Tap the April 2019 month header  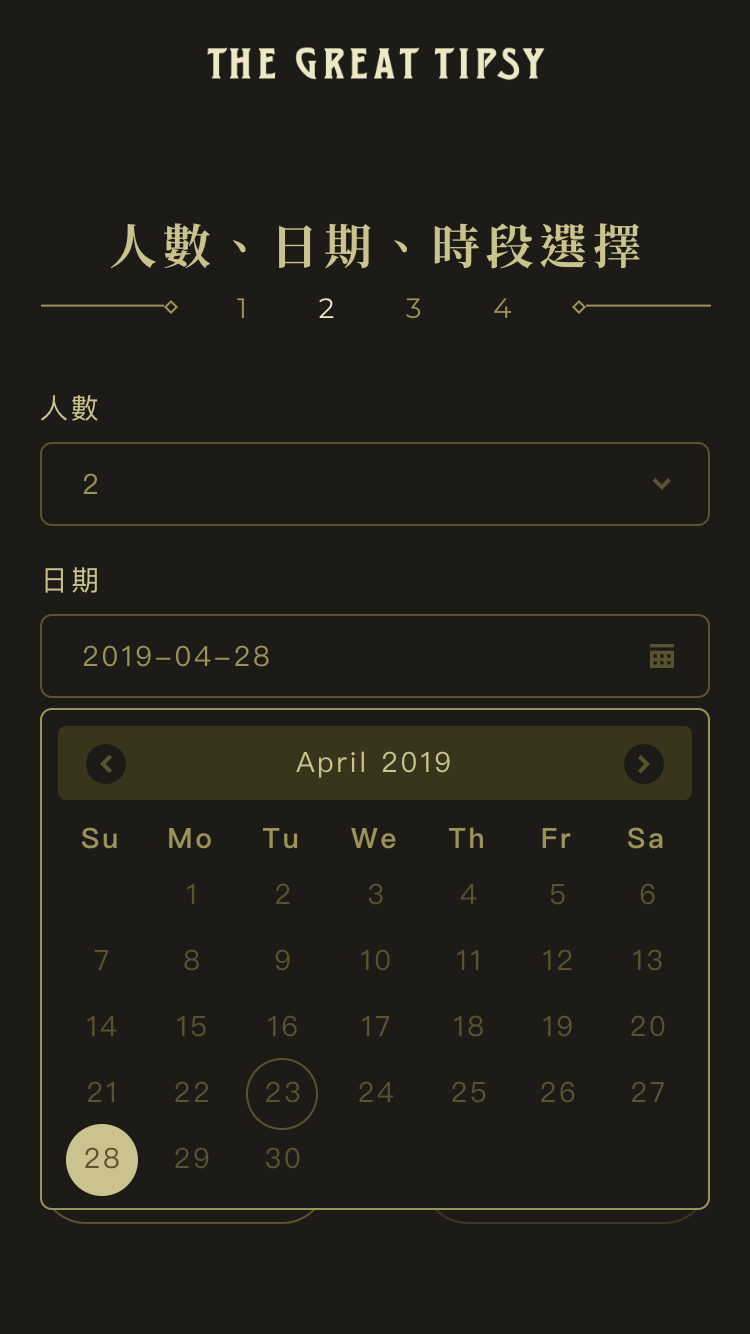[374, 763]
